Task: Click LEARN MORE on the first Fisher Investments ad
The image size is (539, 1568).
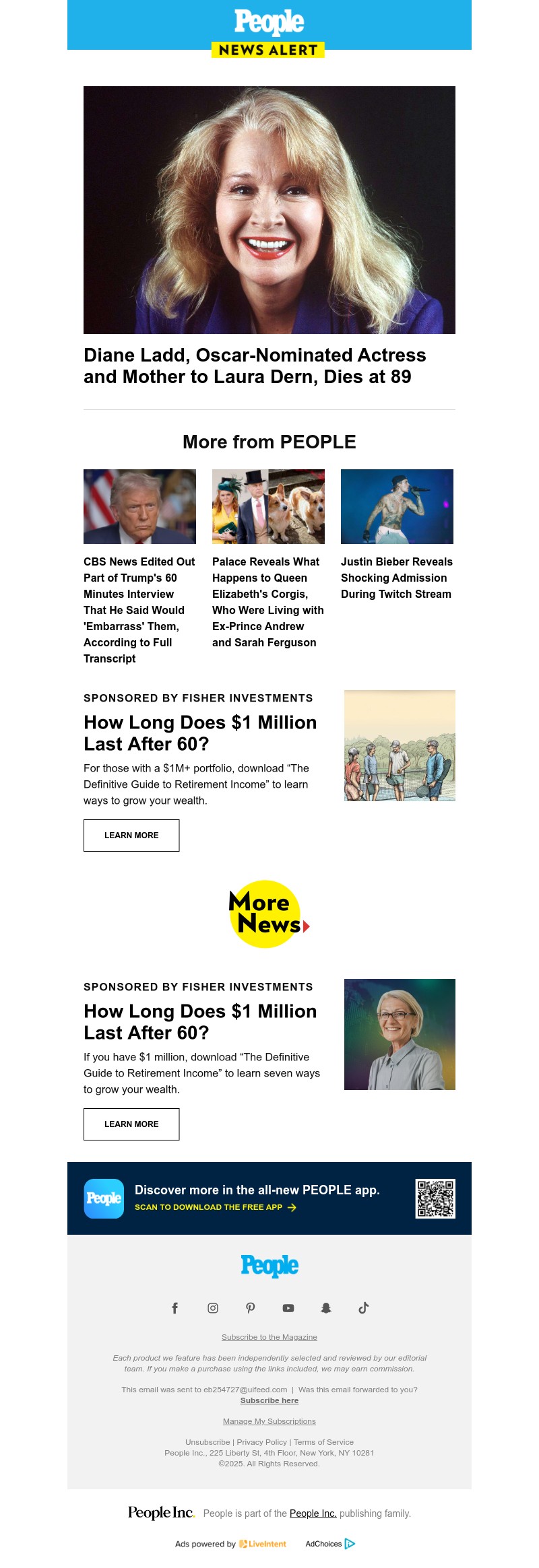Action: coord(131,835)
